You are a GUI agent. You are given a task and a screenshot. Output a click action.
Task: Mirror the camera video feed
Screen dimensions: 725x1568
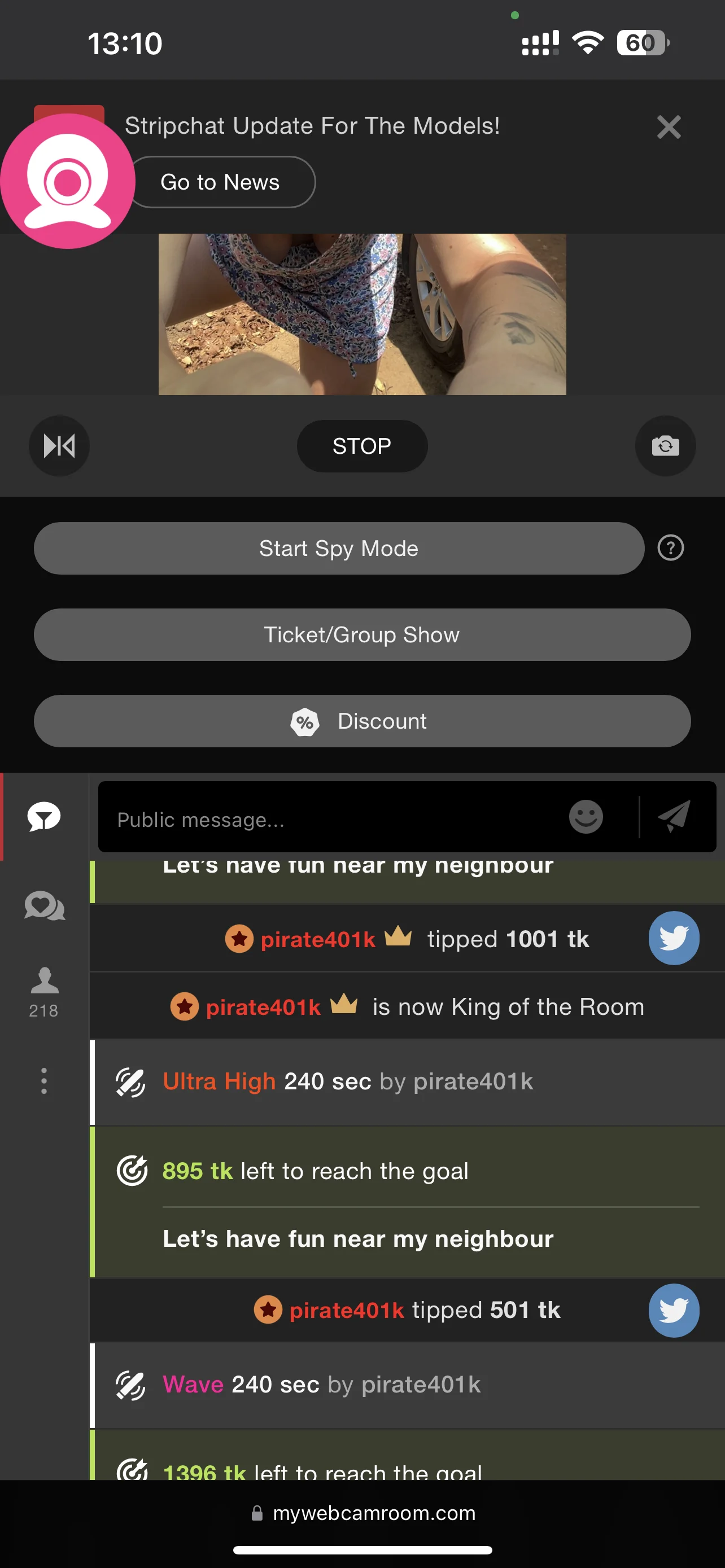tap(59, 446)
